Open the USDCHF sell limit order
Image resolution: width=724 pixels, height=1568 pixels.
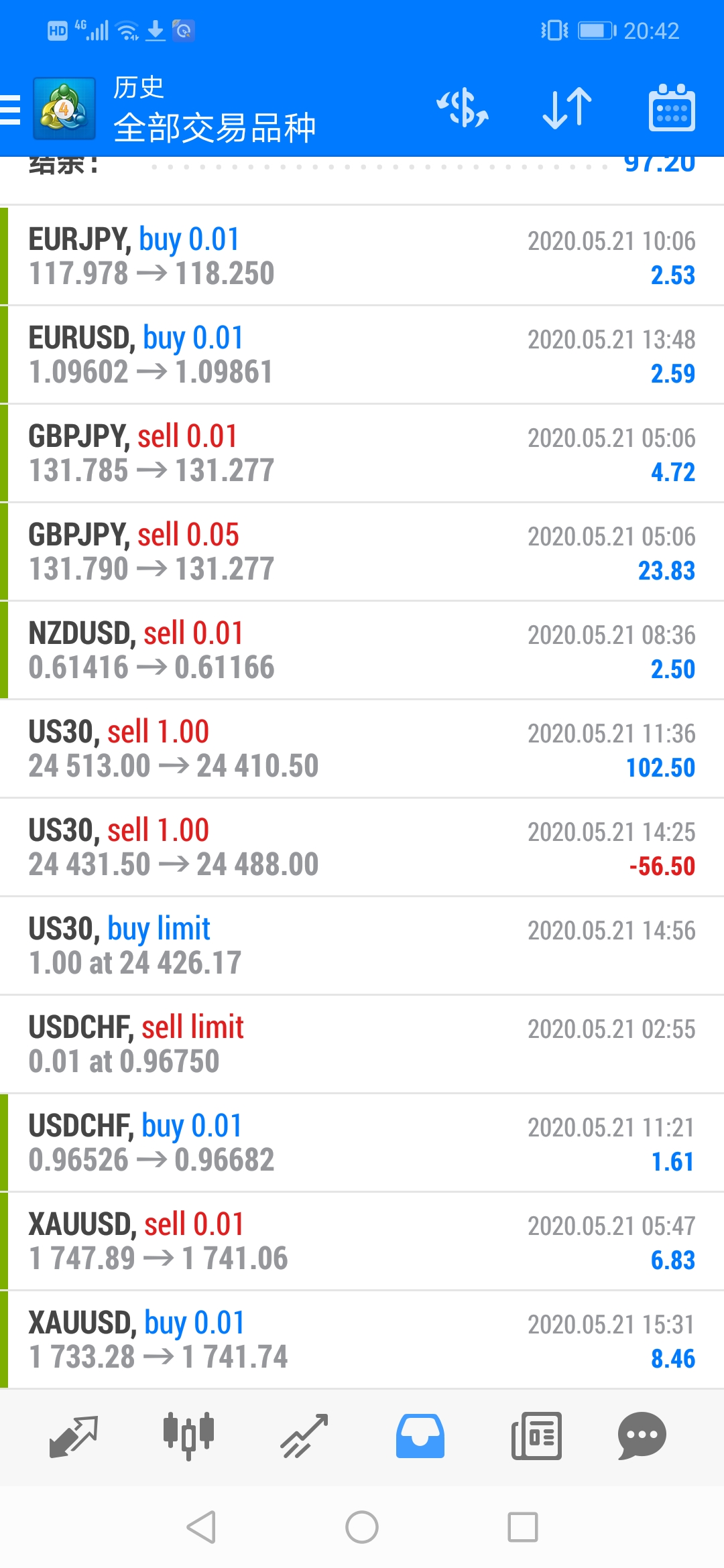(362, 1044)
